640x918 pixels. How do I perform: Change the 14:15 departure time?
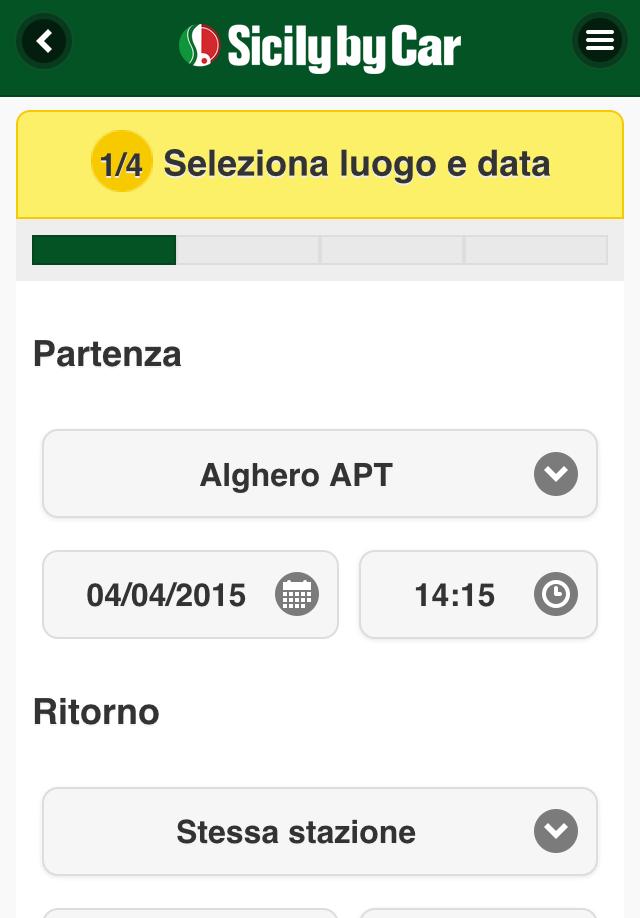pyautogui.click(x=478, y=595)
